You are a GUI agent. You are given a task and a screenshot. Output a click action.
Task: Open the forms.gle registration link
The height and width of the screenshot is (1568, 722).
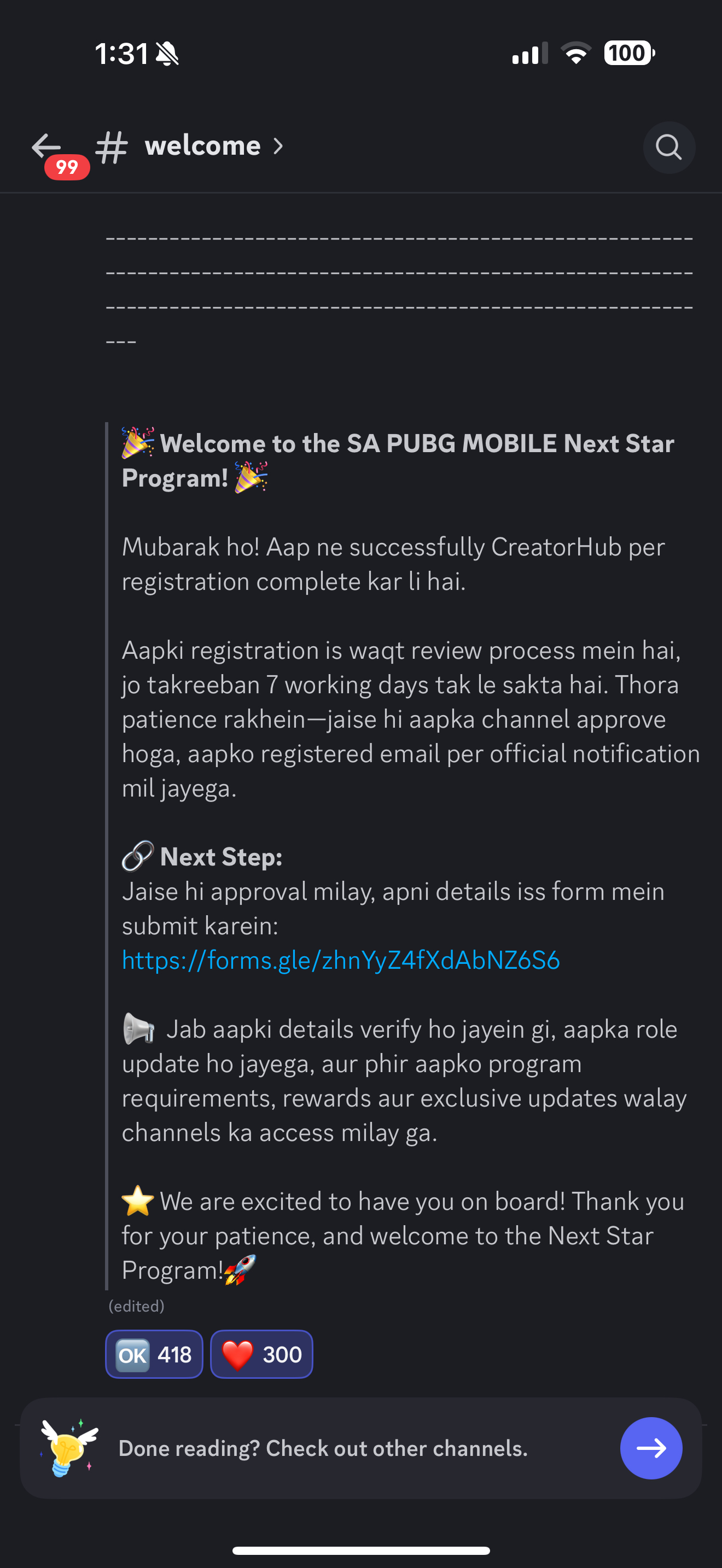(340, 960)
